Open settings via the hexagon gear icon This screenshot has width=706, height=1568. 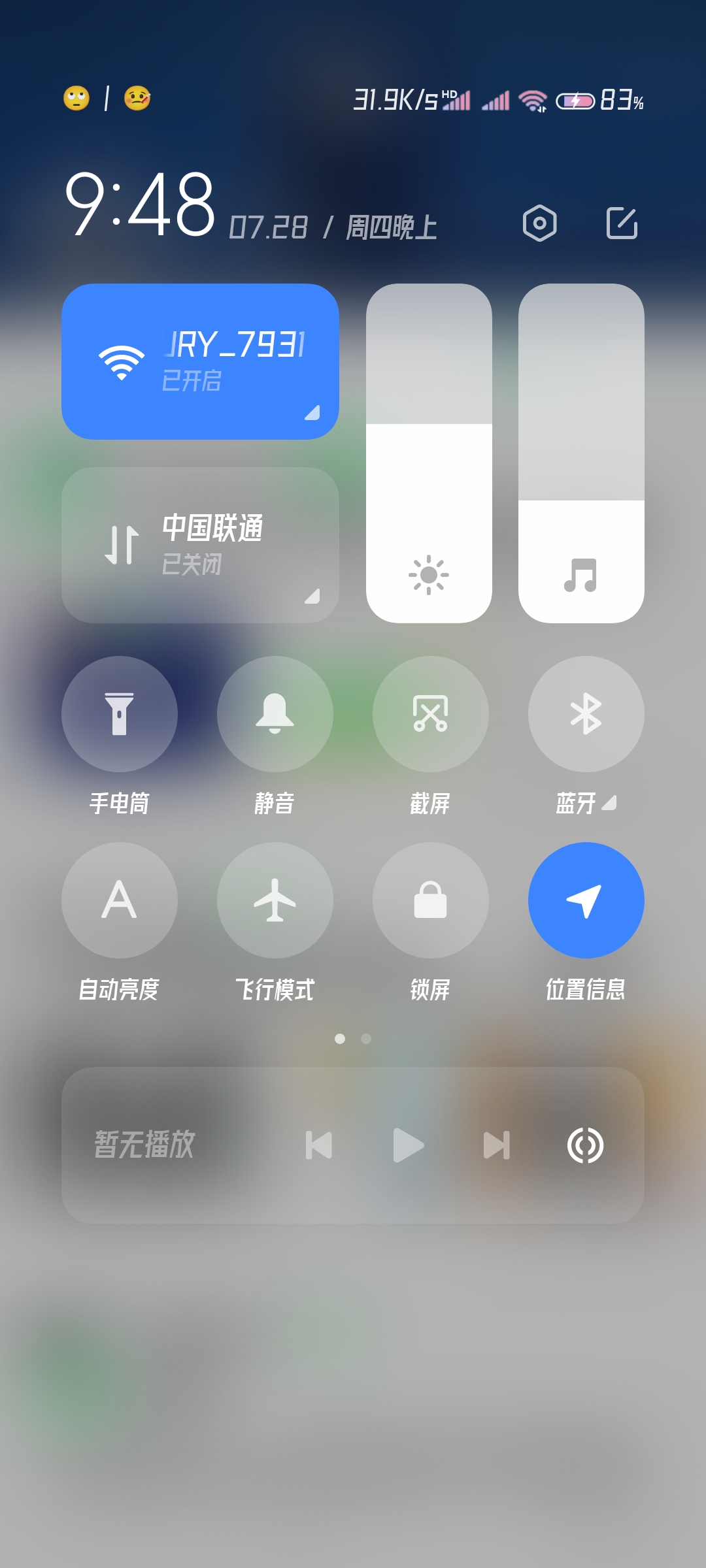coord(539,223)
